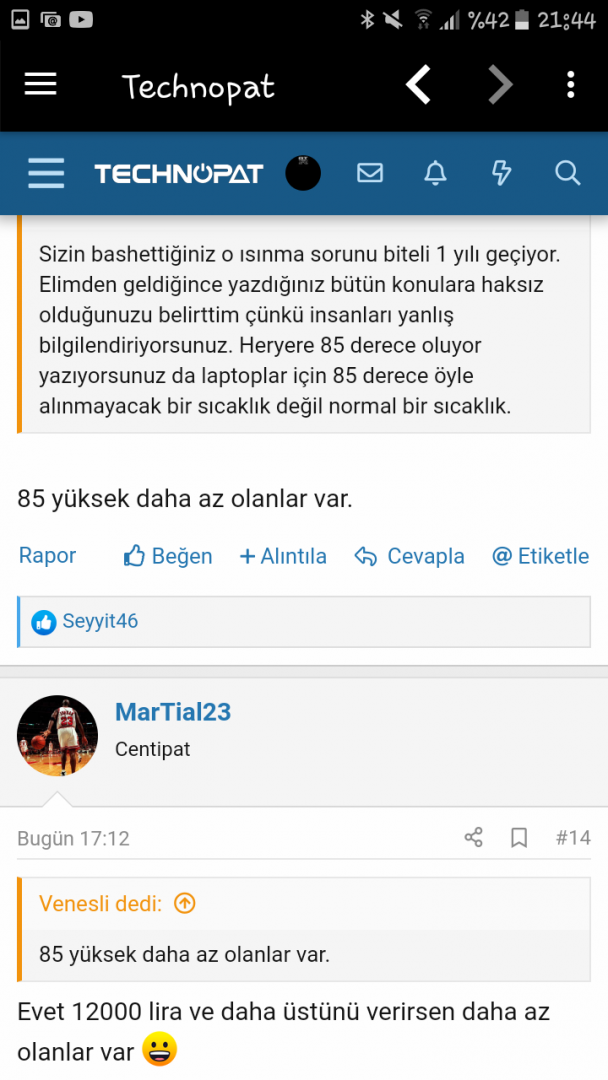Open Seyyit46's profile from likes

pos(100,621)
